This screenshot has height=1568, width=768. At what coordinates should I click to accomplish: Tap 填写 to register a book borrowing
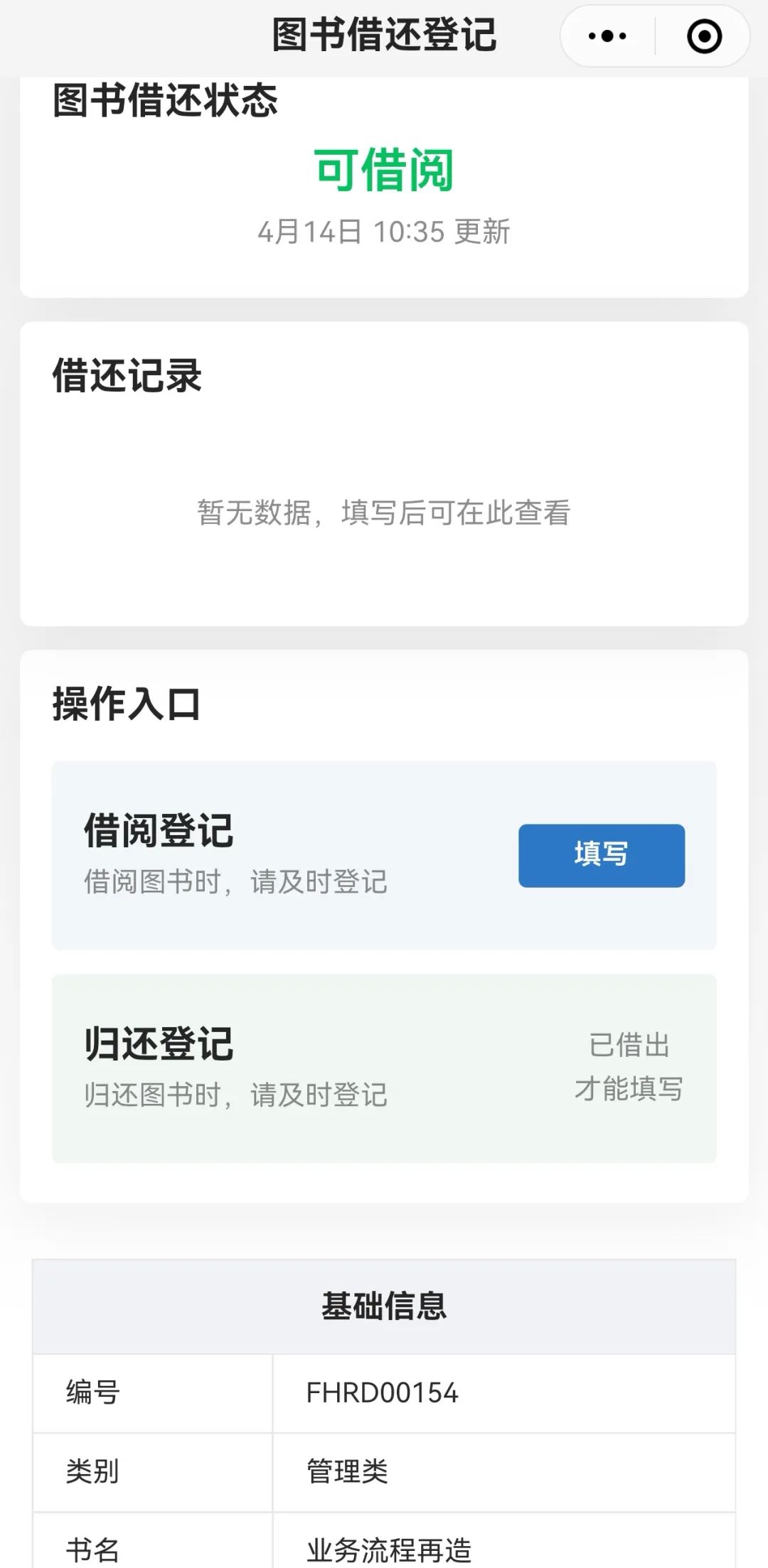601,855
